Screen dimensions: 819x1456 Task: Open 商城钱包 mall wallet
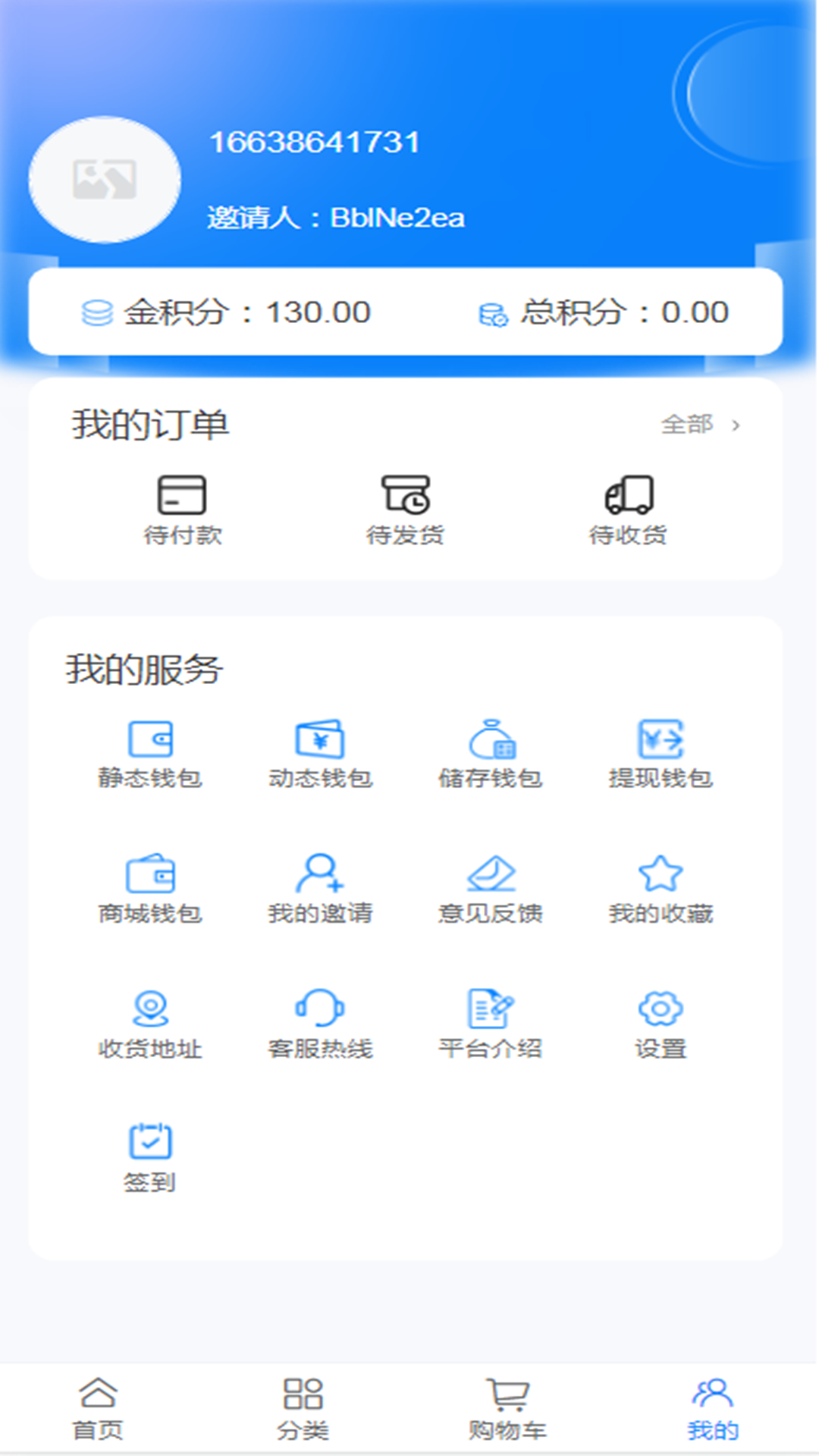150,889
